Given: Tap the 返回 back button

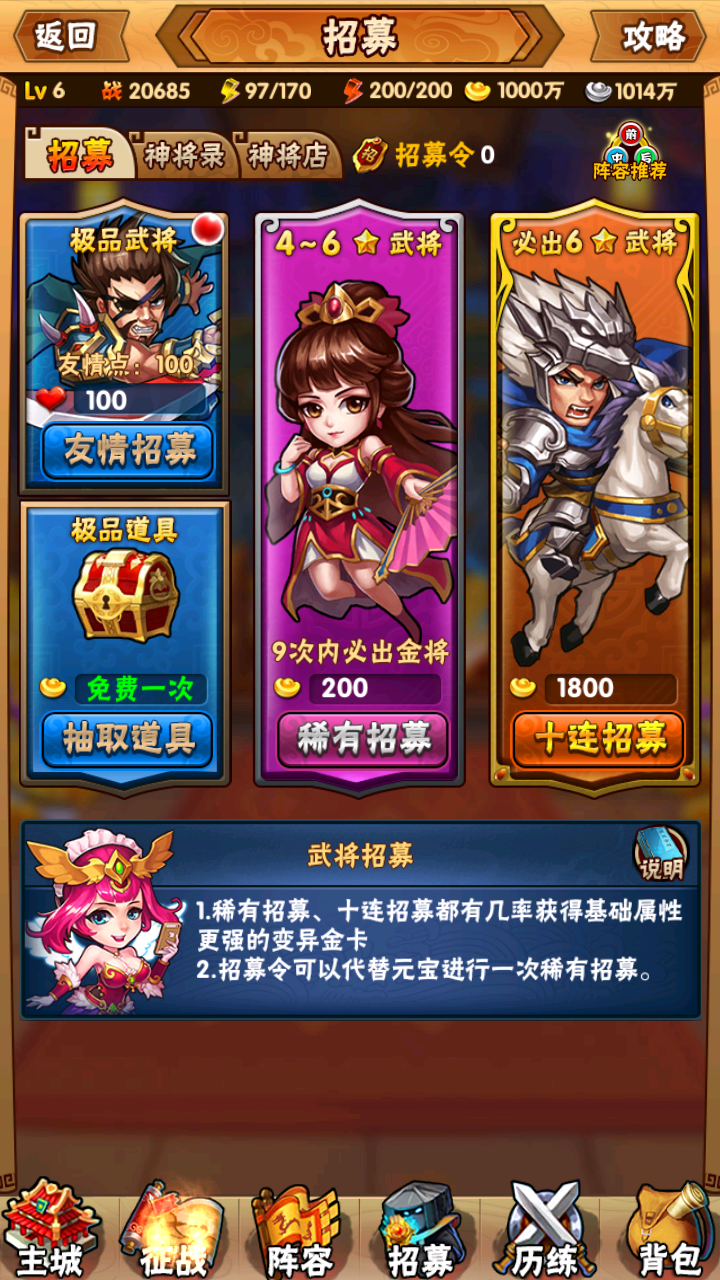Looking at the screenshot, I should tap(68, 37).
